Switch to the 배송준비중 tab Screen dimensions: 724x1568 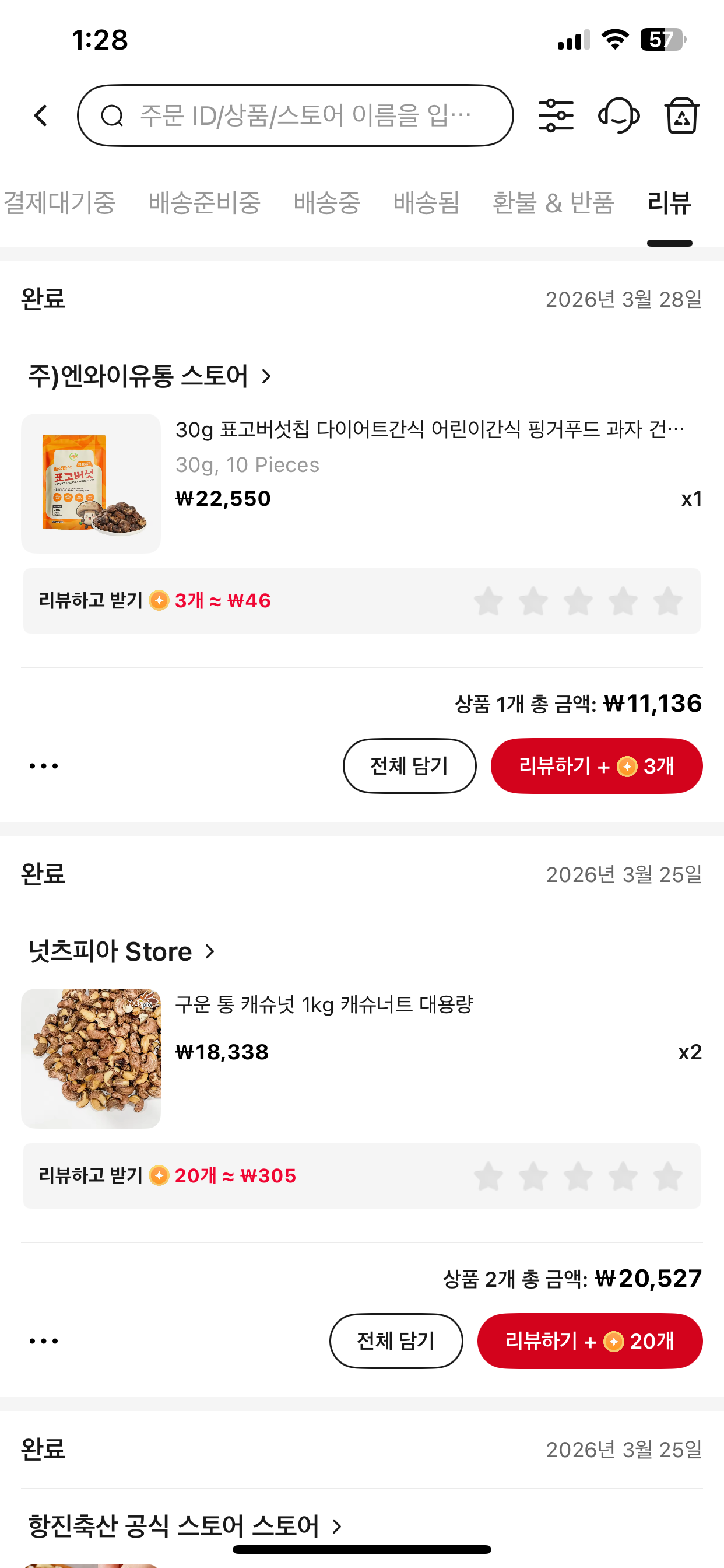[x=205, y=202]
